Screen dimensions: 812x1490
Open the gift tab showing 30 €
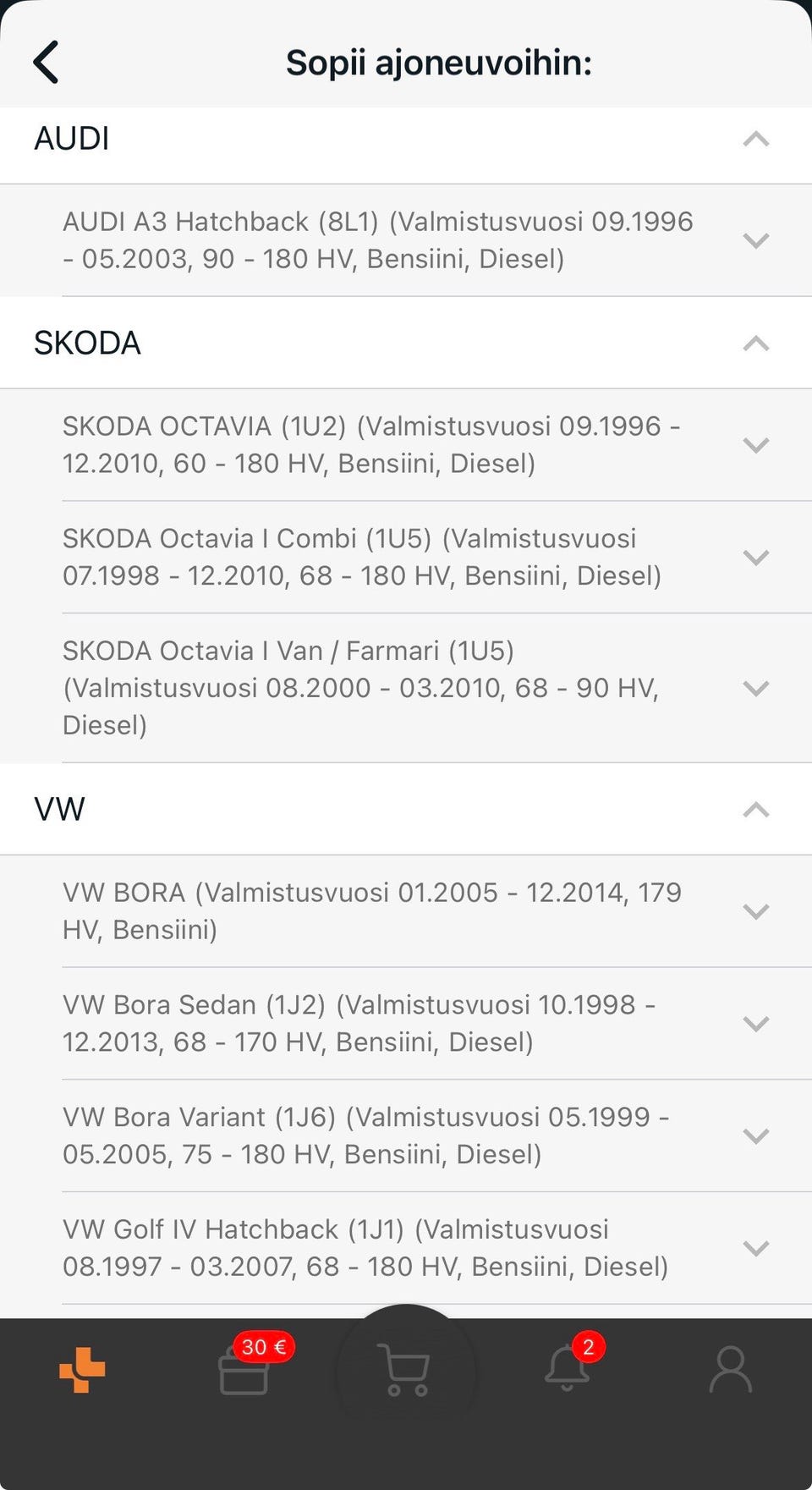[244, 1370]
